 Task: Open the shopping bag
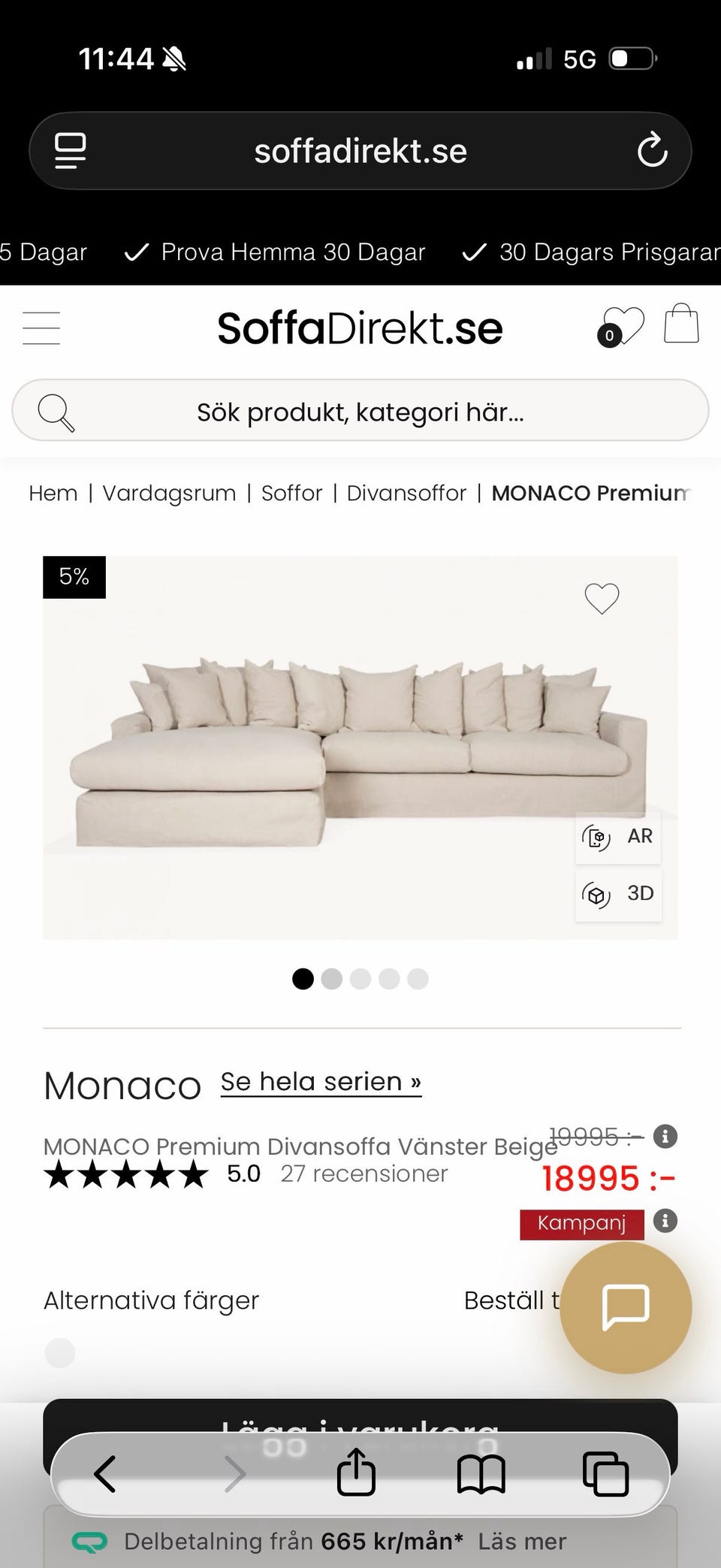click(x=680, y=325)
